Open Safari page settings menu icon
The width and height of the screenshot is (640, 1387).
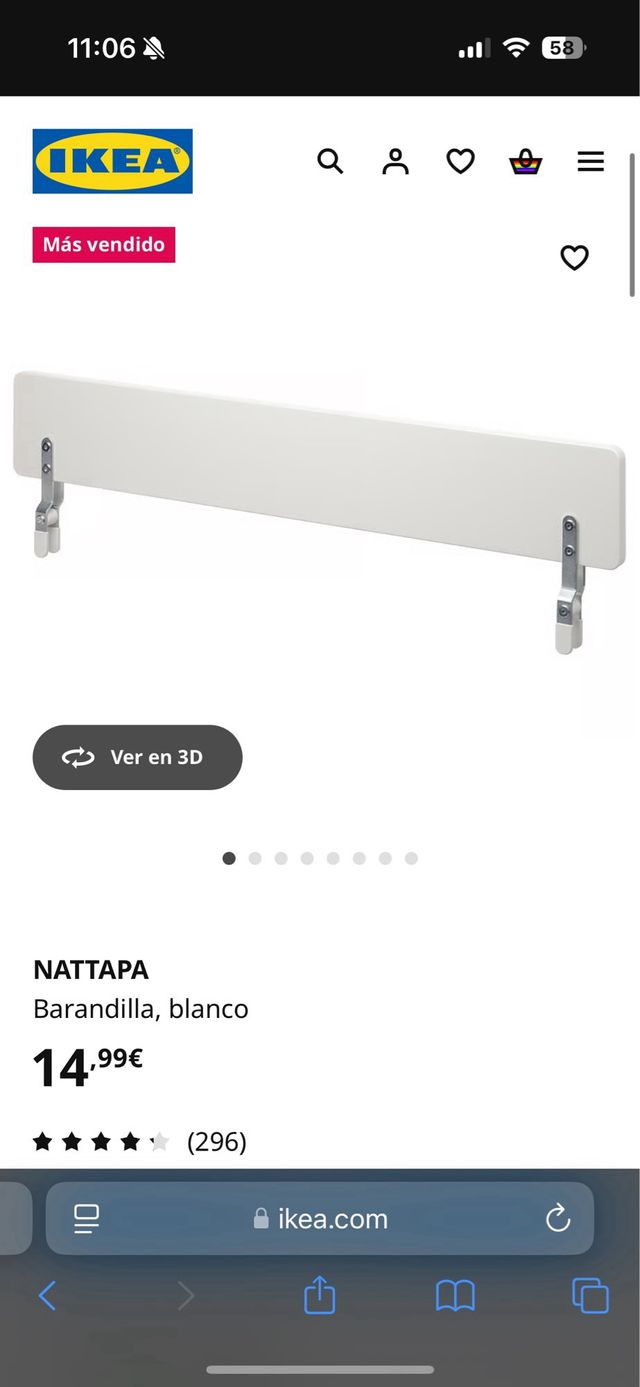[87, 1218]
